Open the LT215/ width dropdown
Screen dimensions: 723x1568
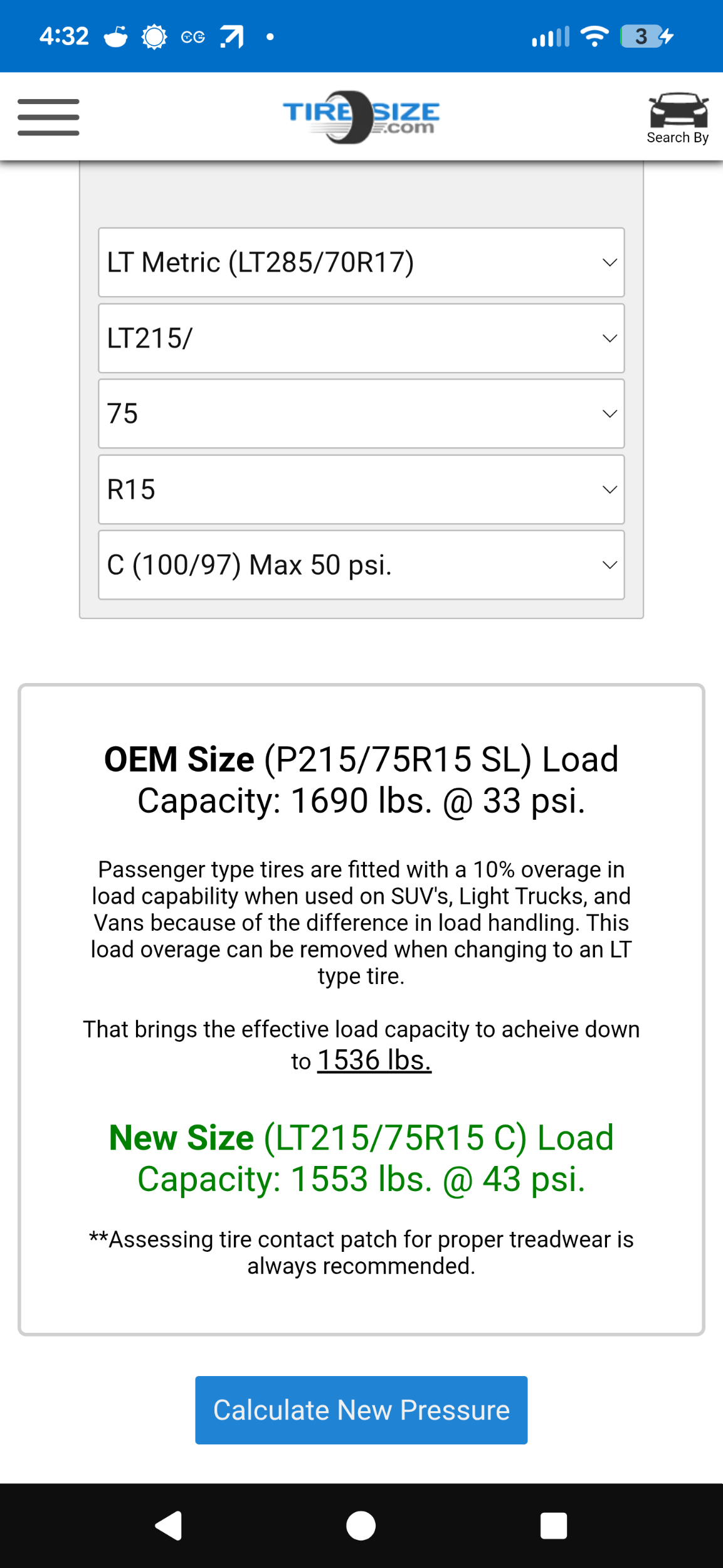coord(361,338)
